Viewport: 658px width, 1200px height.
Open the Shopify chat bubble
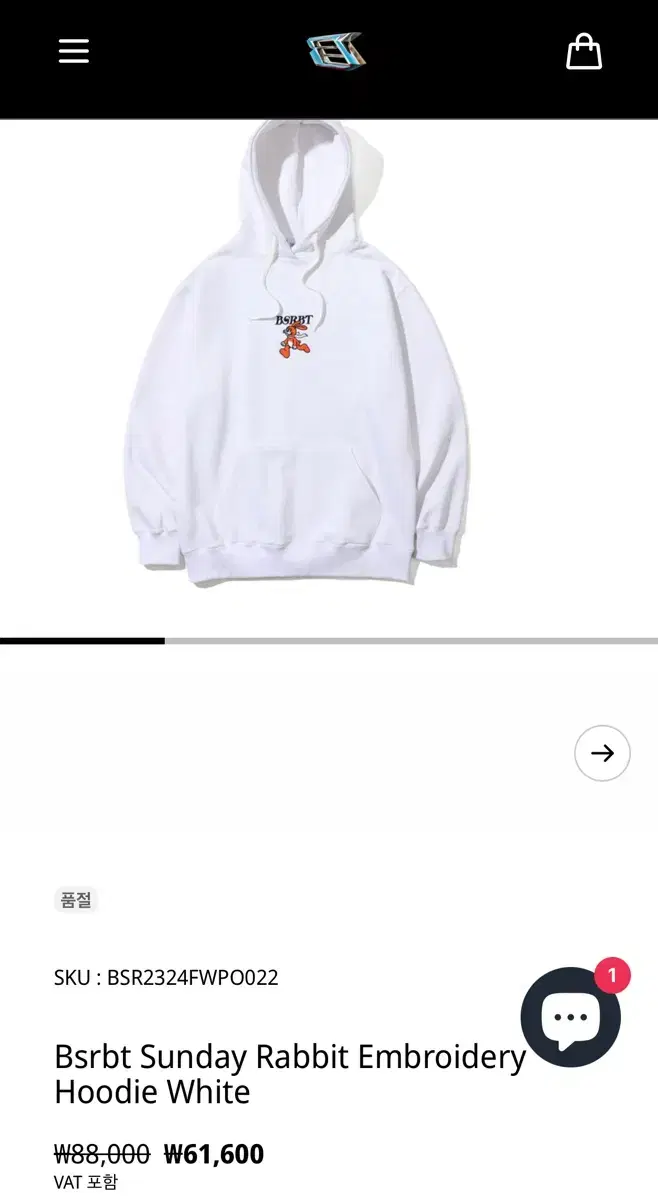[571, 1018]
